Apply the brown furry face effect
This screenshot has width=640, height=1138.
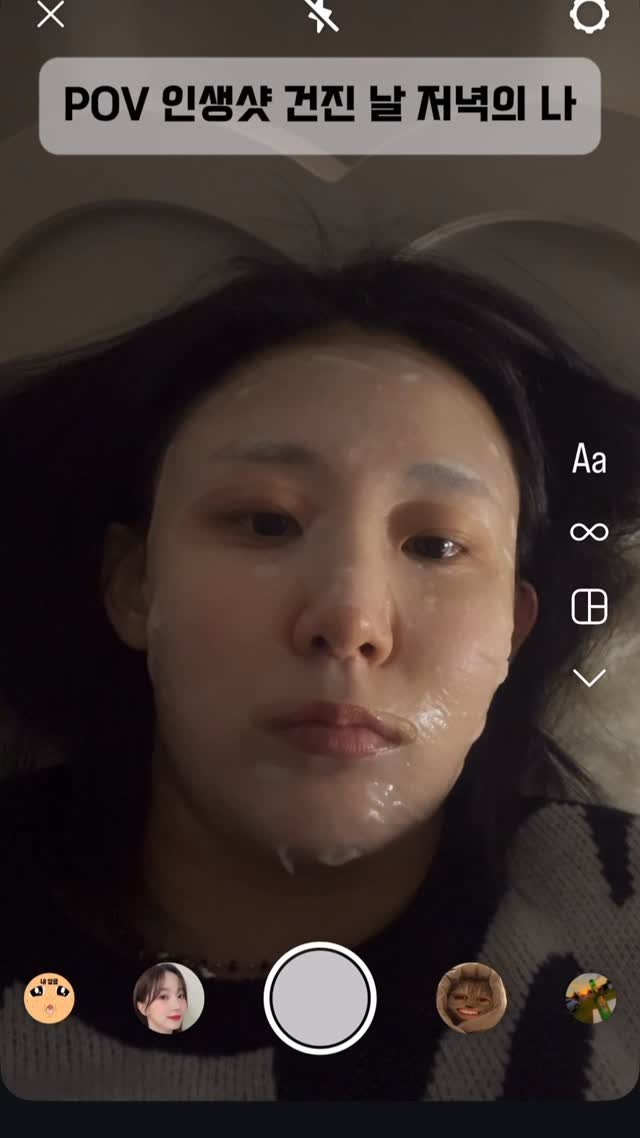coord(471,998)
